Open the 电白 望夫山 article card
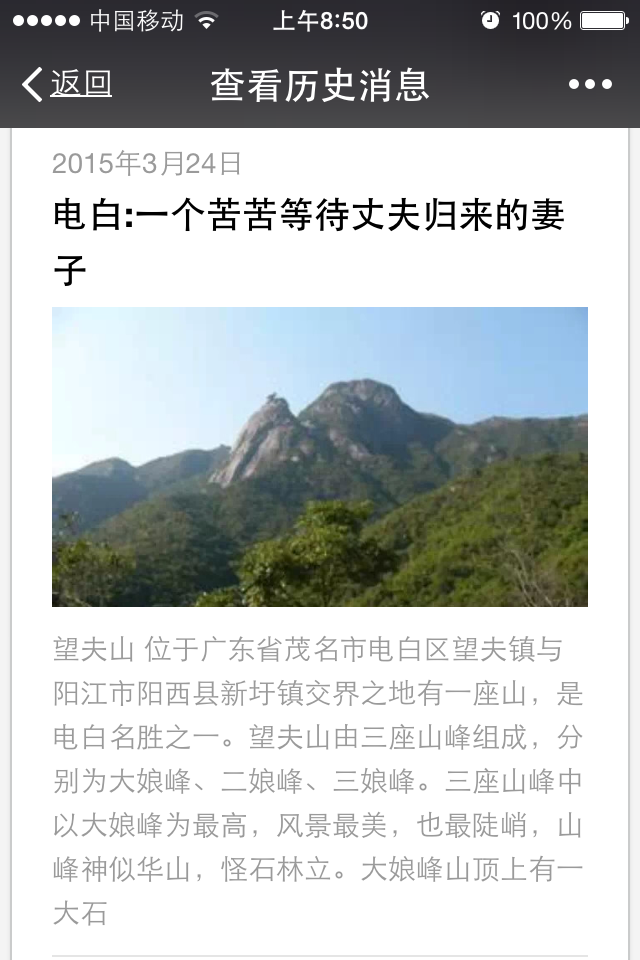 [320, 456]
